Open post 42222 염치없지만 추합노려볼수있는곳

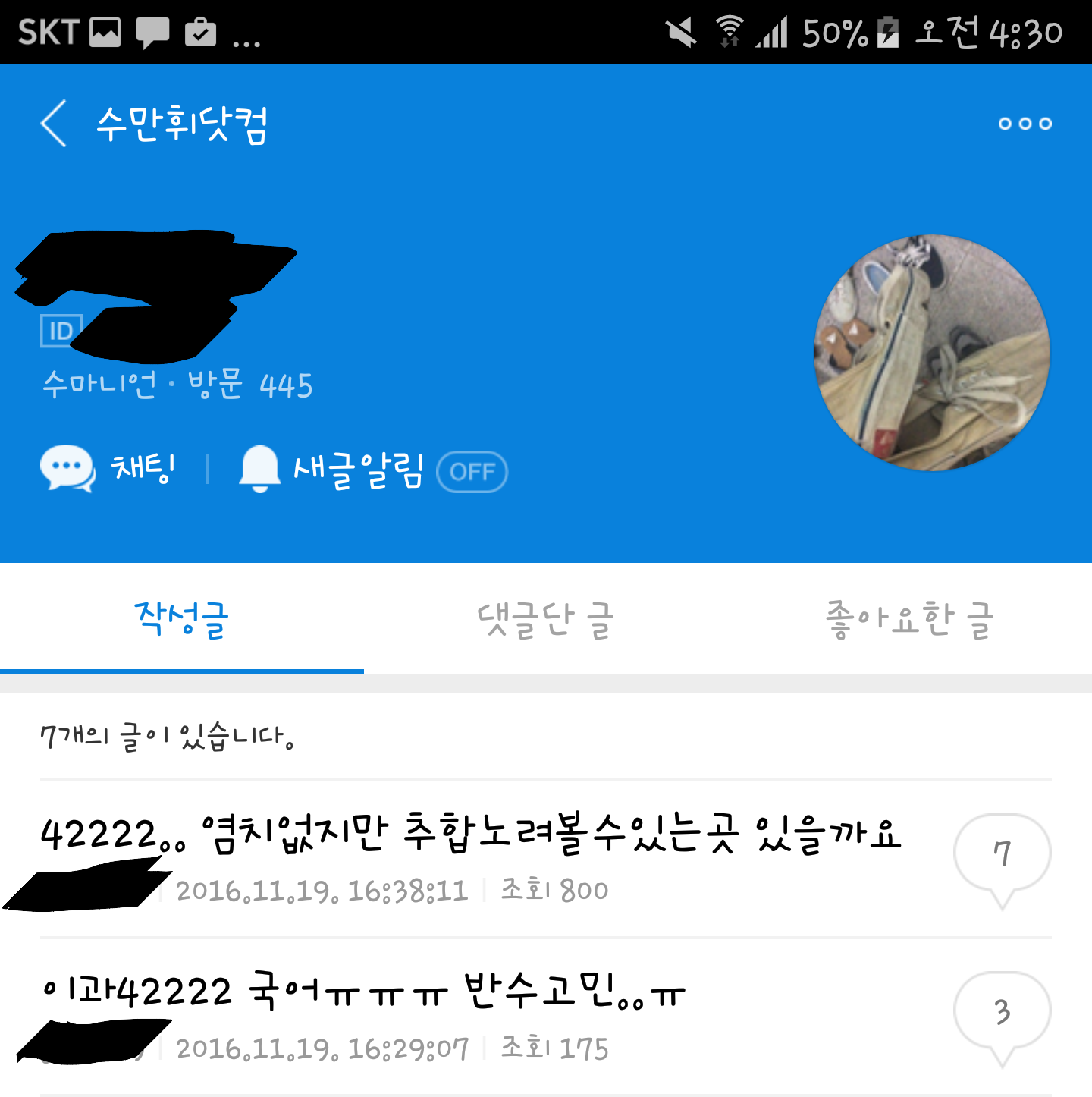click(x=470, y=834)
